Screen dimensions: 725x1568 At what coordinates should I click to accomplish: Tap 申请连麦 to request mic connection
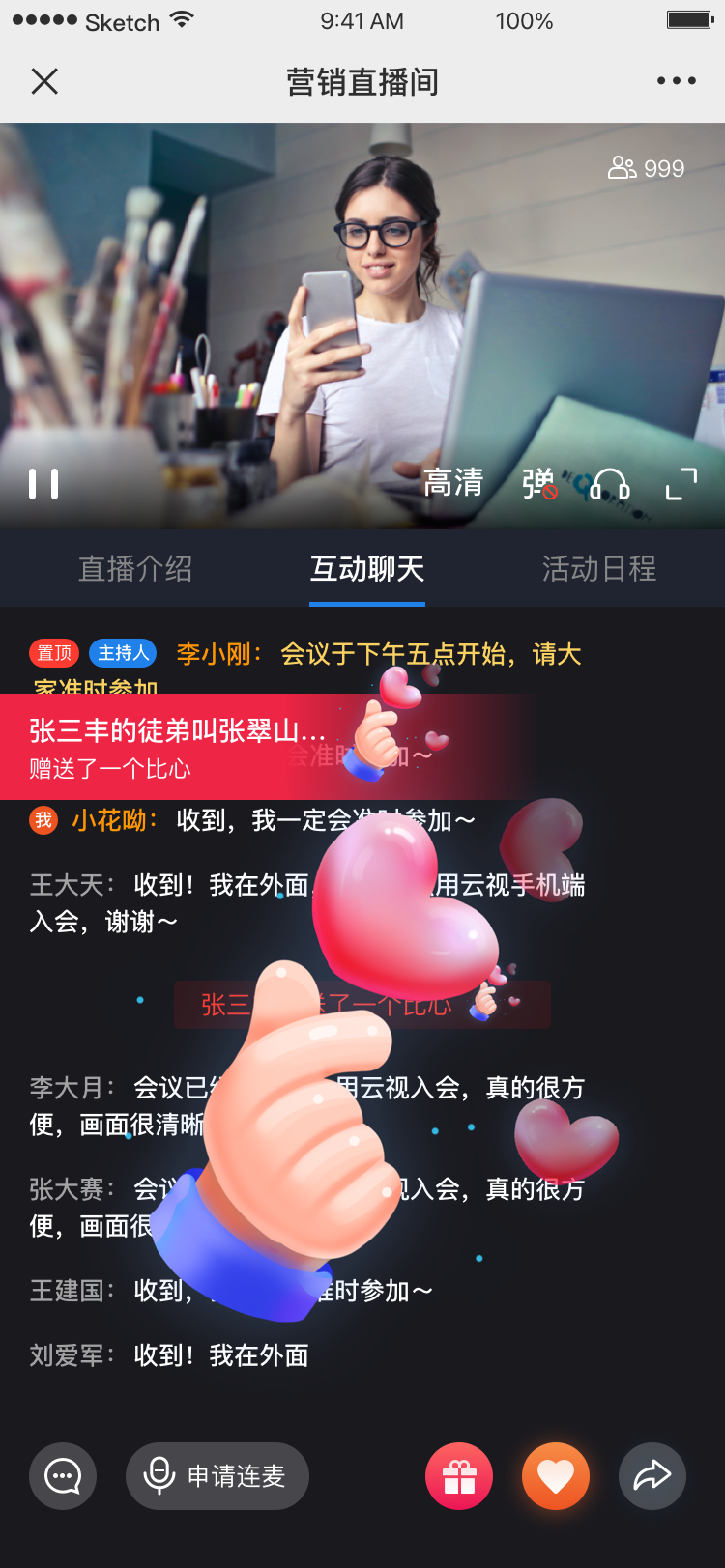[217, 1476]
